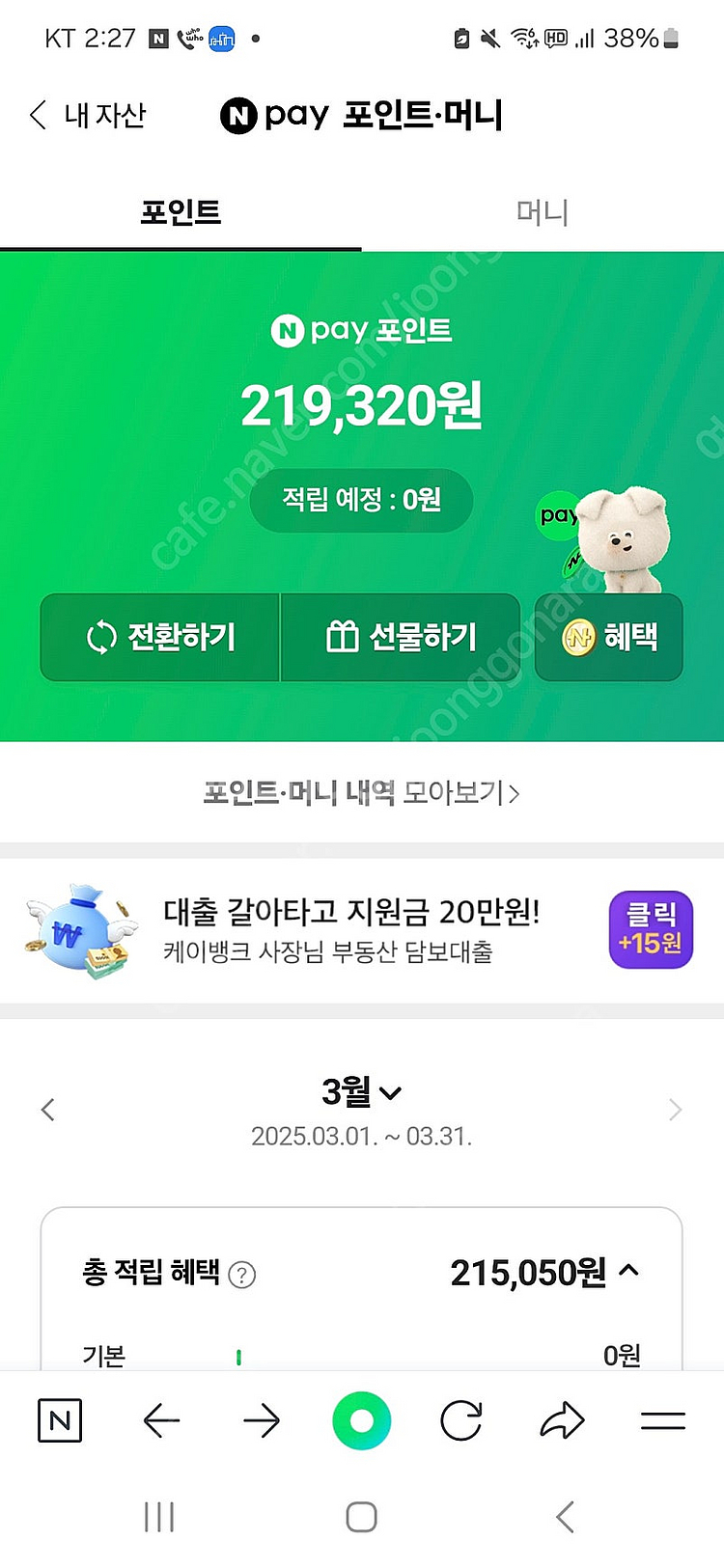Open the 혜택 benefits button

(x=609, y=637)
